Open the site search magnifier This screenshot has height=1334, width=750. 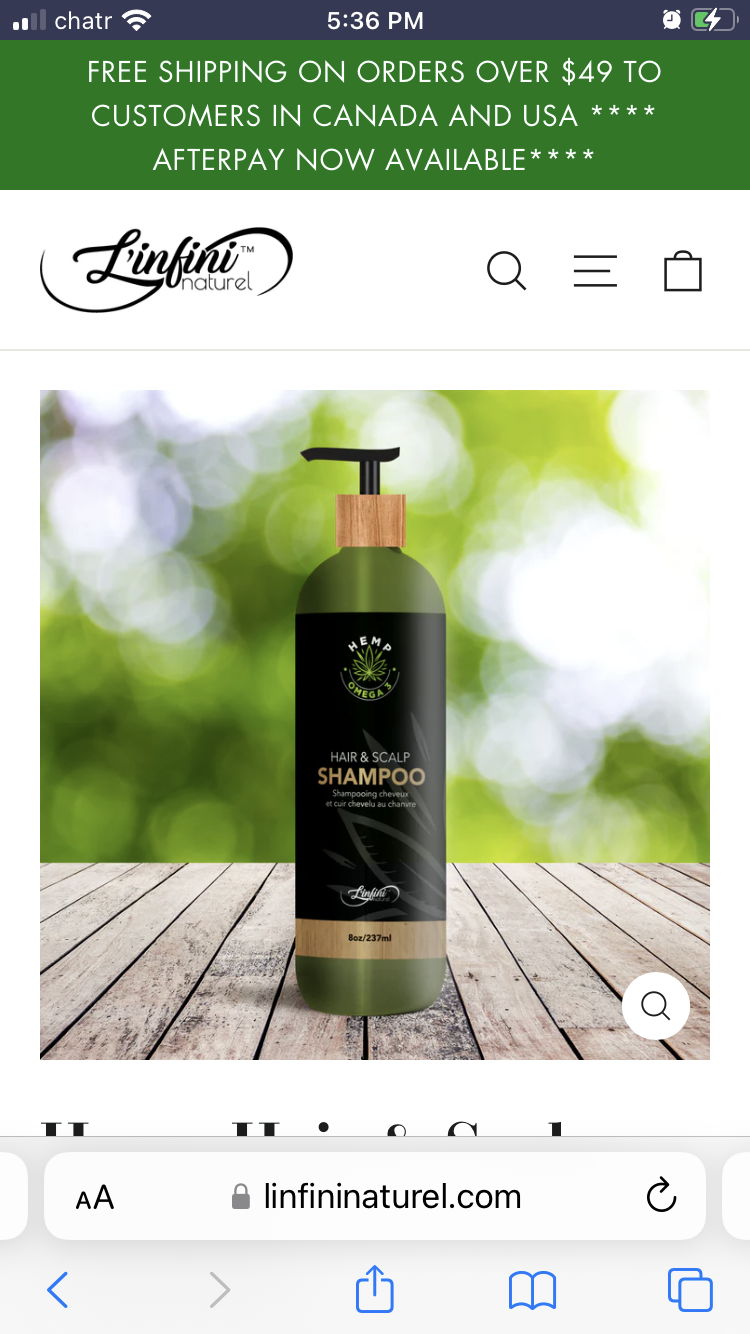506,271
